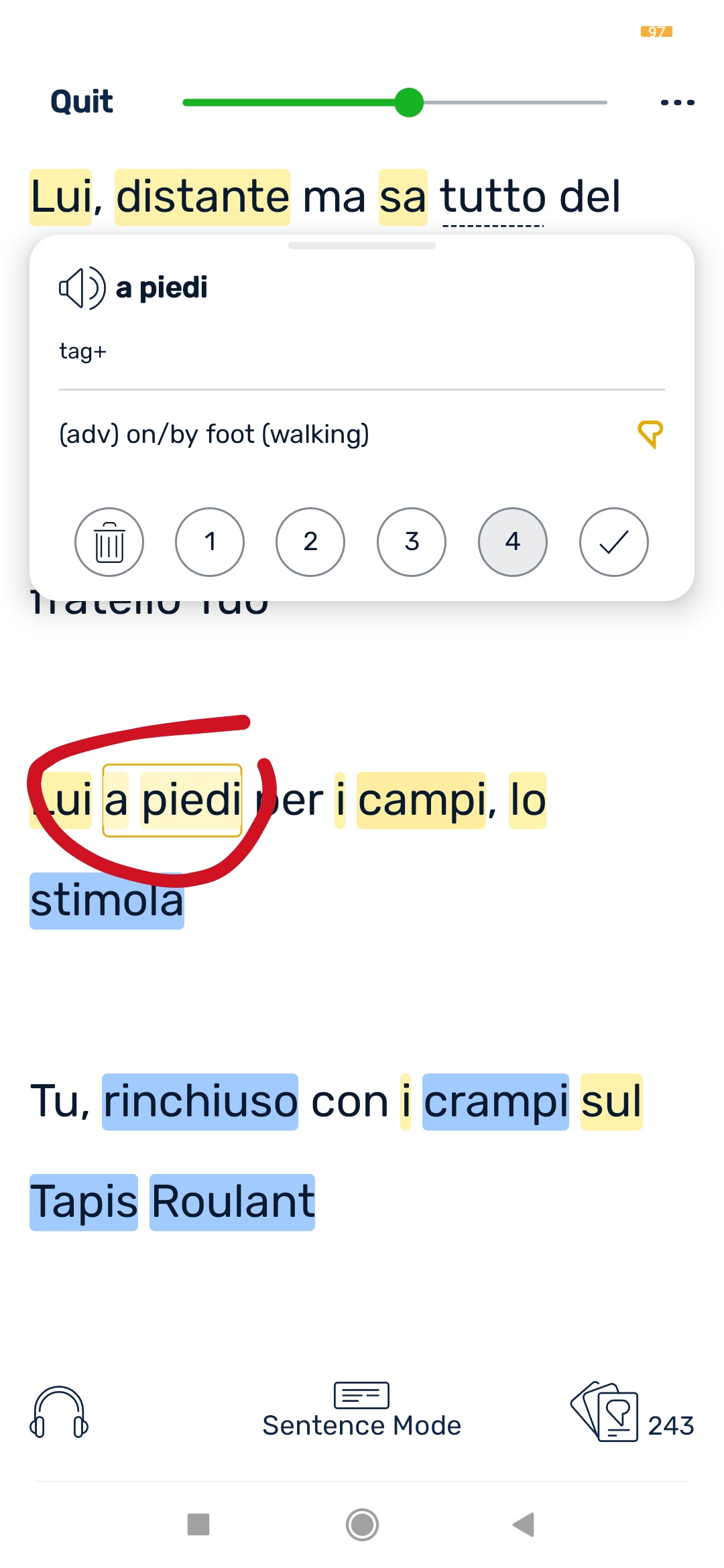Viewport: 724px width, 1568px height.
Task: Set word status to level 1
Action: click(x=210, y=542)
